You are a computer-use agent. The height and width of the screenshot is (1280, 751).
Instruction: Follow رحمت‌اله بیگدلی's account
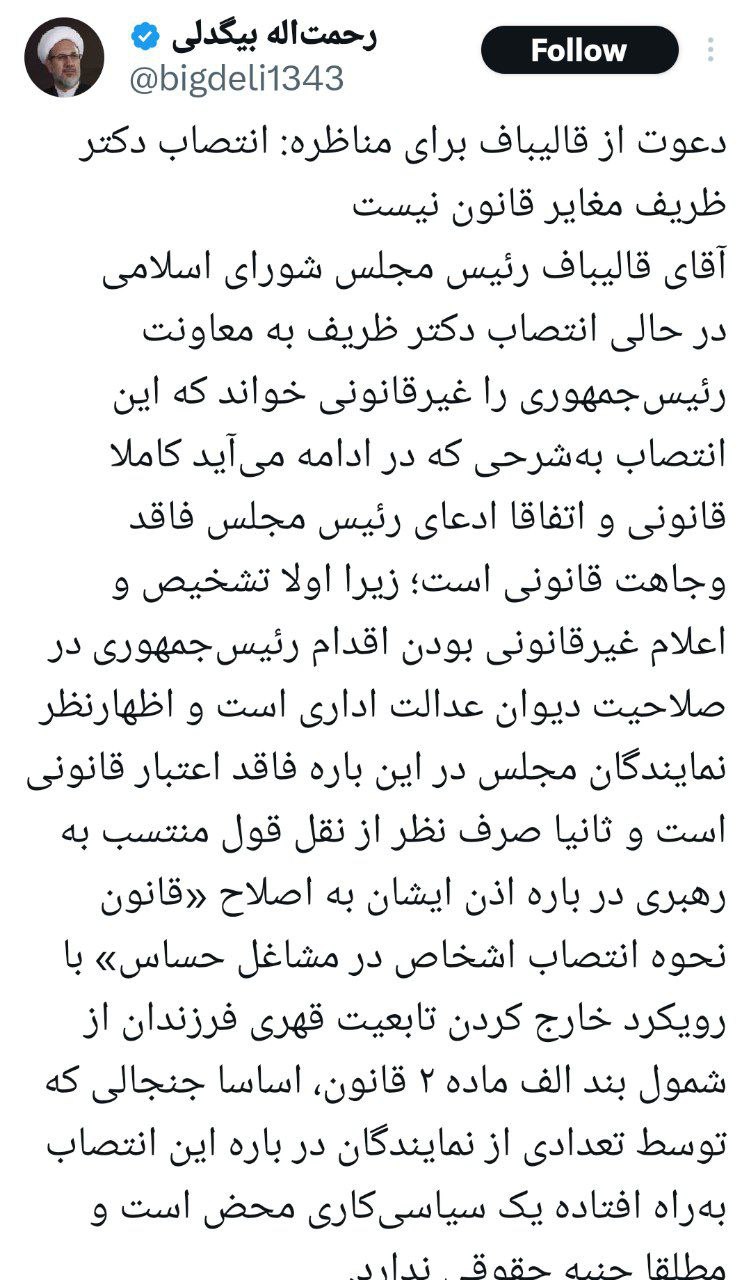[x=579, y=50]
